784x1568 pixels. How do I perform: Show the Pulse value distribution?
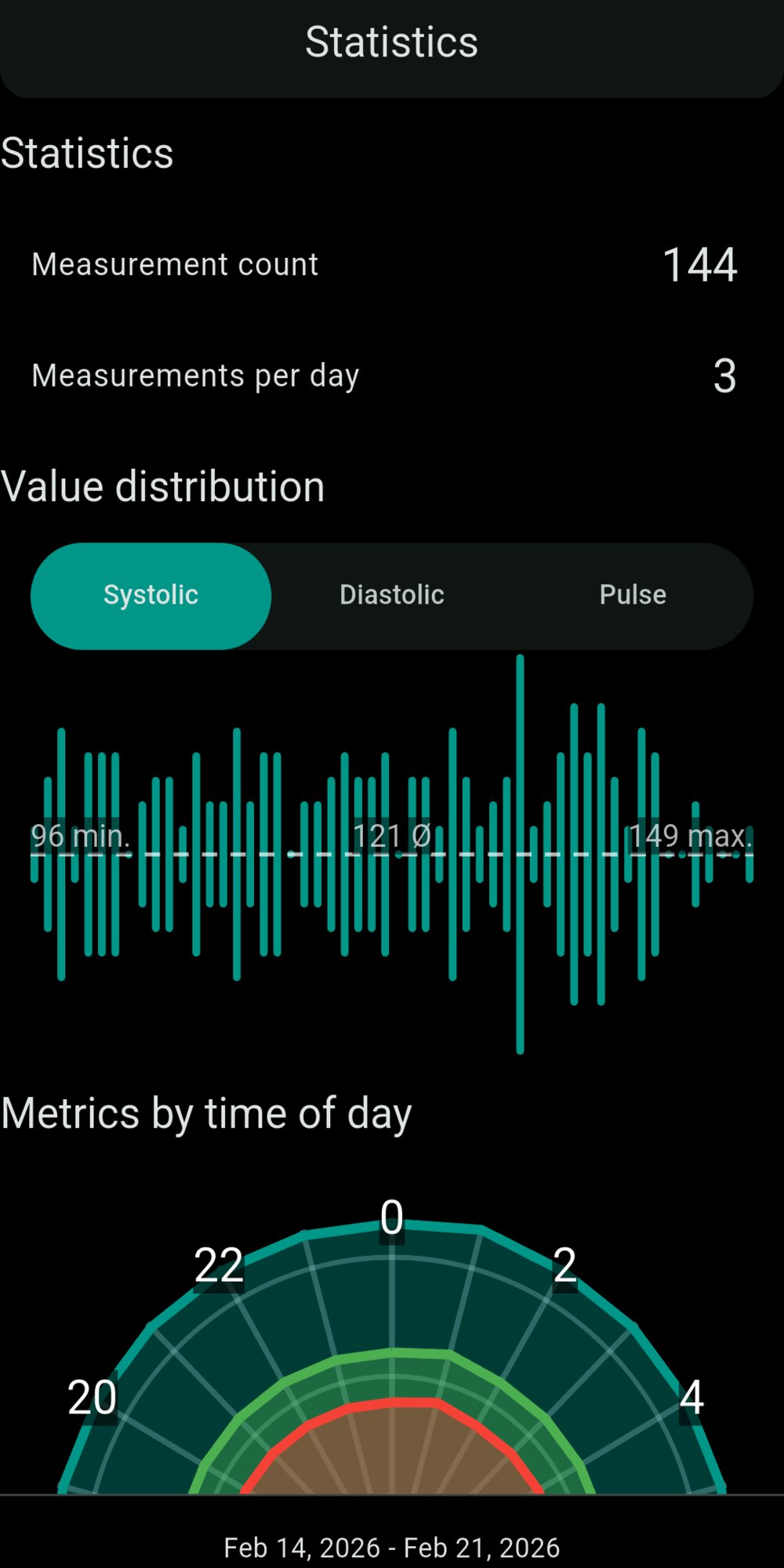(x=633, y=596)
